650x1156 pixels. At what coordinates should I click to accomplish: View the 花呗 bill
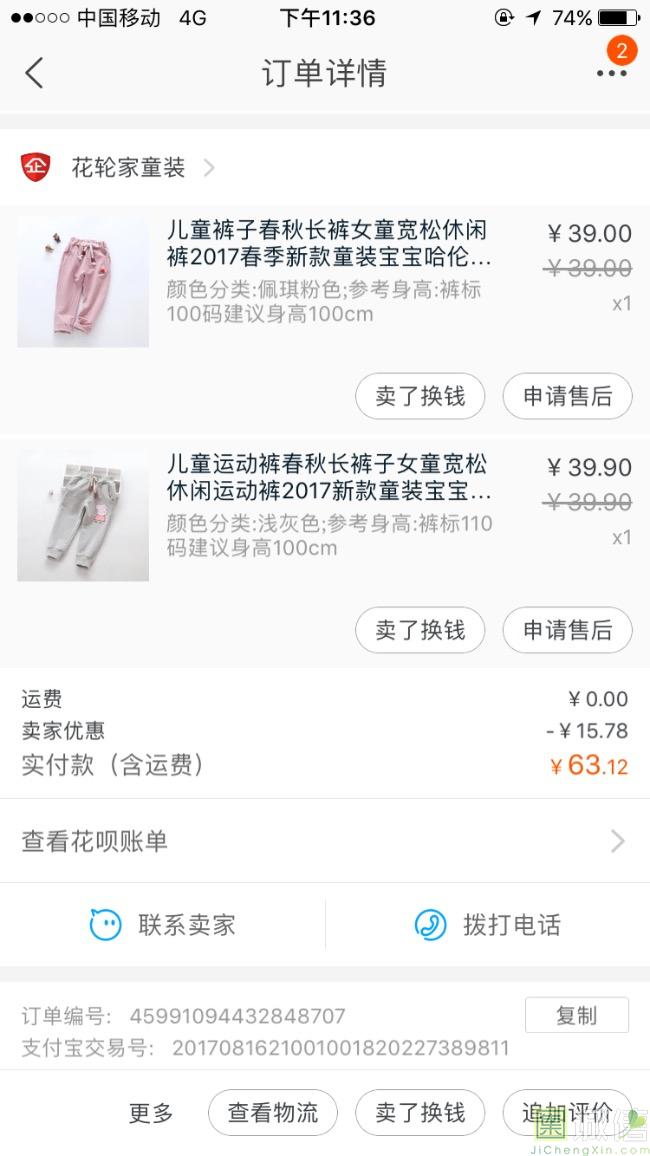(x=324, y=841)
